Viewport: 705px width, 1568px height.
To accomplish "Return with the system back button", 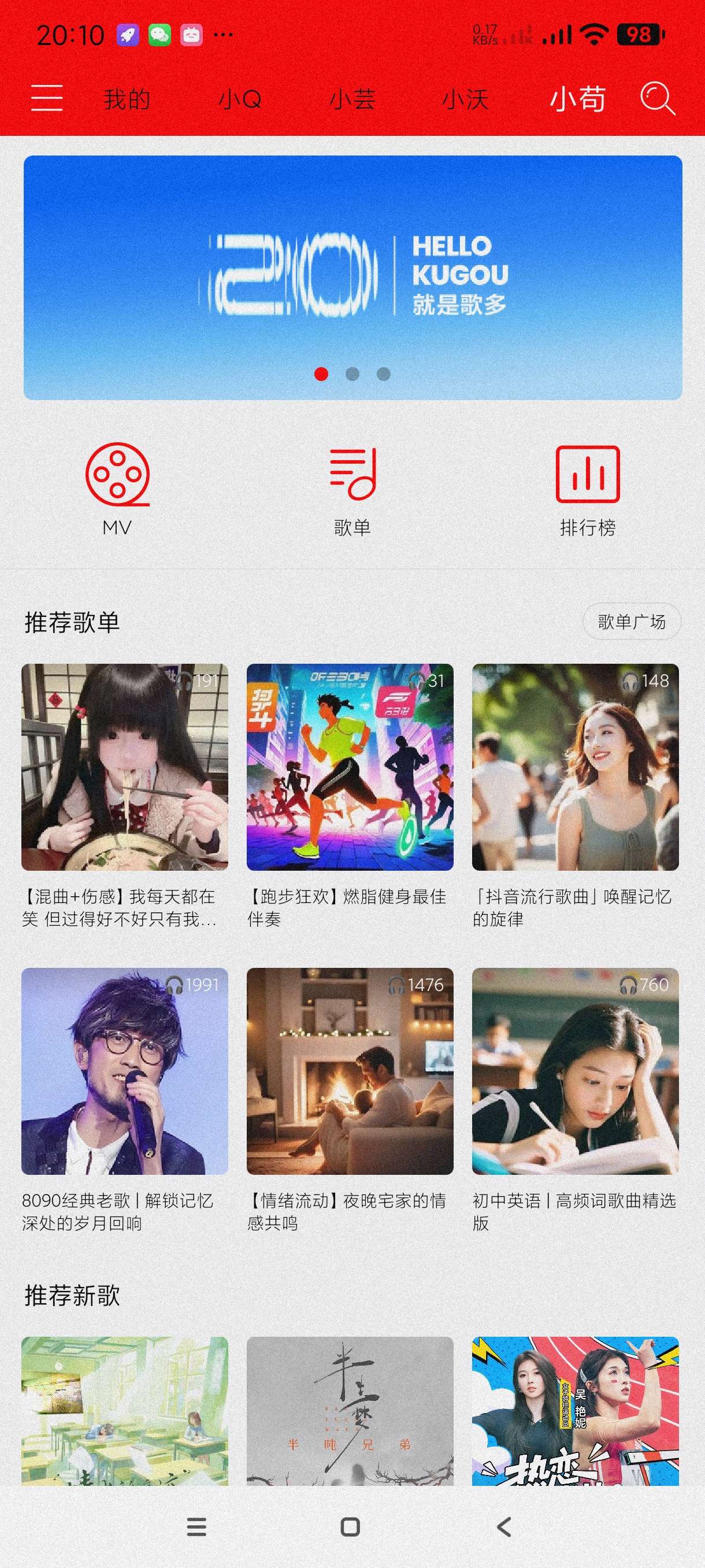I will (x=504, y=1526).
